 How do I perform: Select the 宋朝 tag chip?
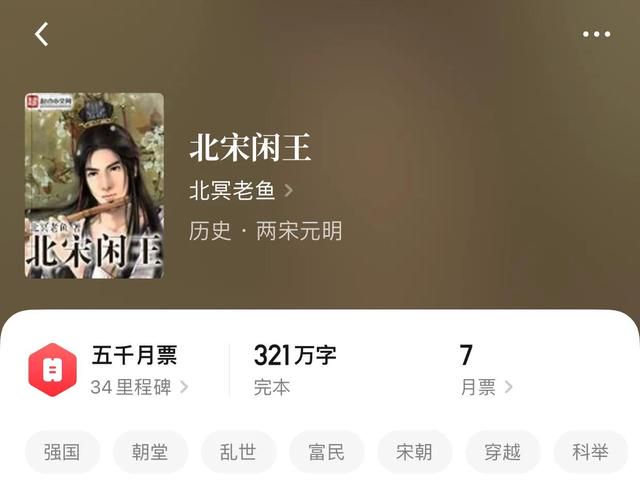(x=414, y=452)
